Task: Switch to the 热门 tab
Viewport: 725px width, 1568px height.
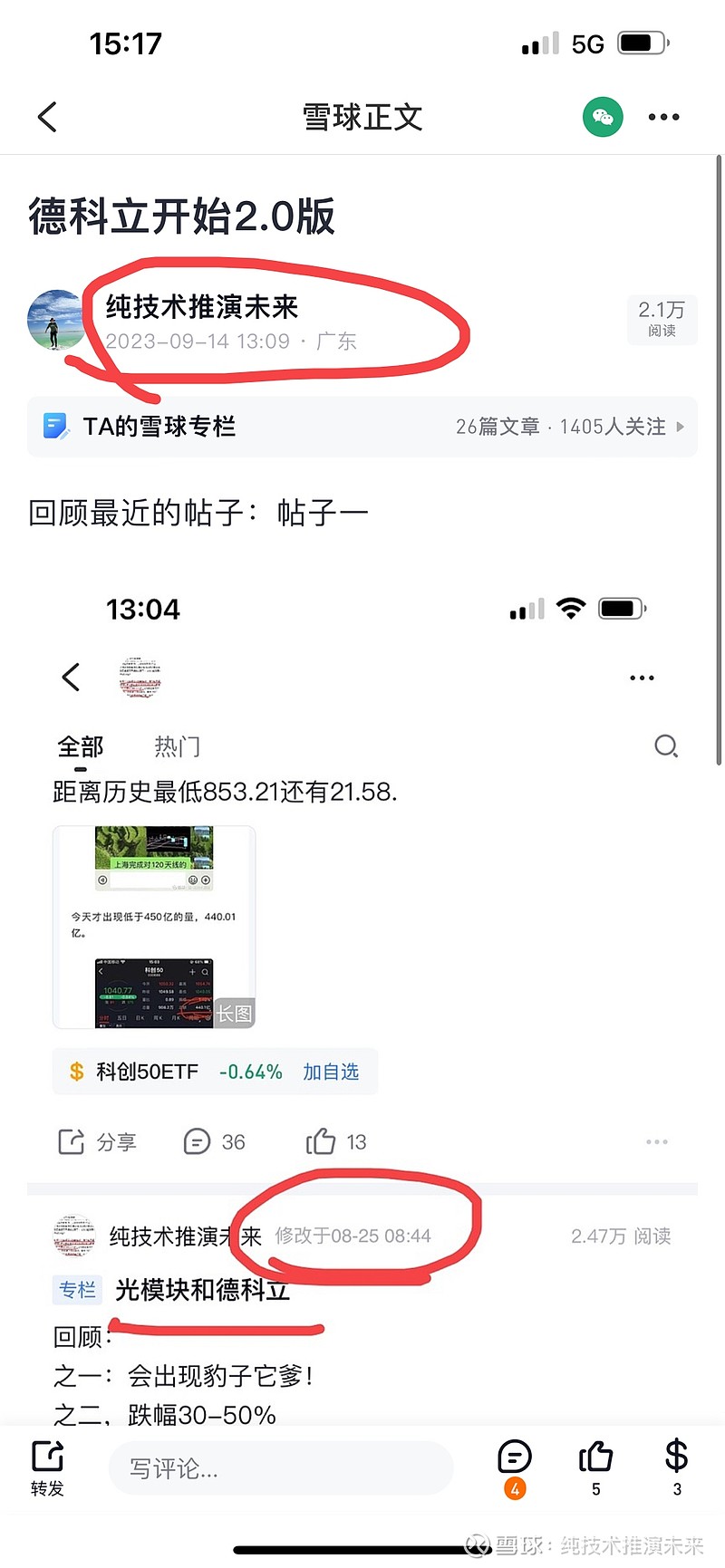Action: pyautogui.click(x=176, y=746)
